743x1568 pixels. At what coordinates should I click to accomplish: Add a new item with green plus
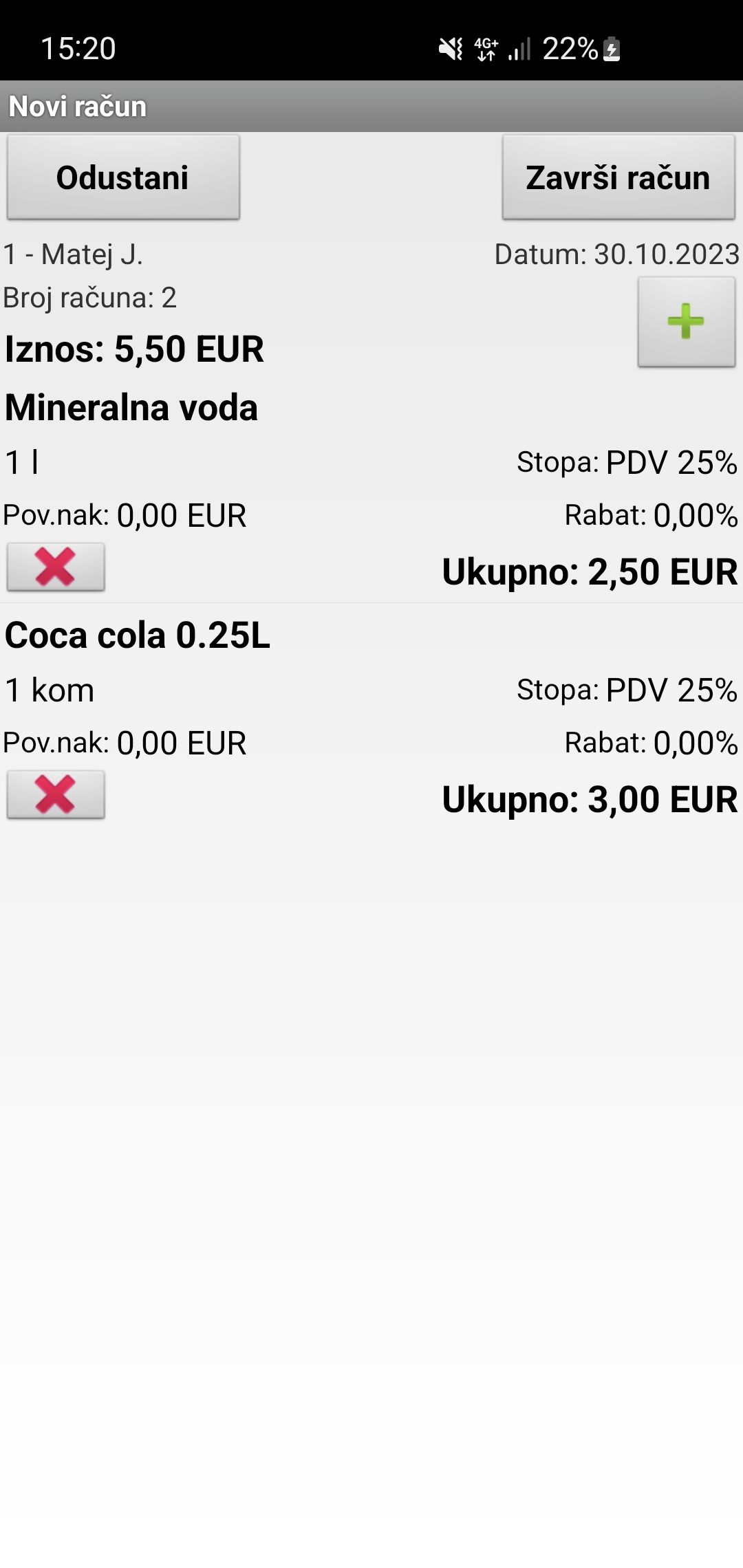[x=686, y=321]
